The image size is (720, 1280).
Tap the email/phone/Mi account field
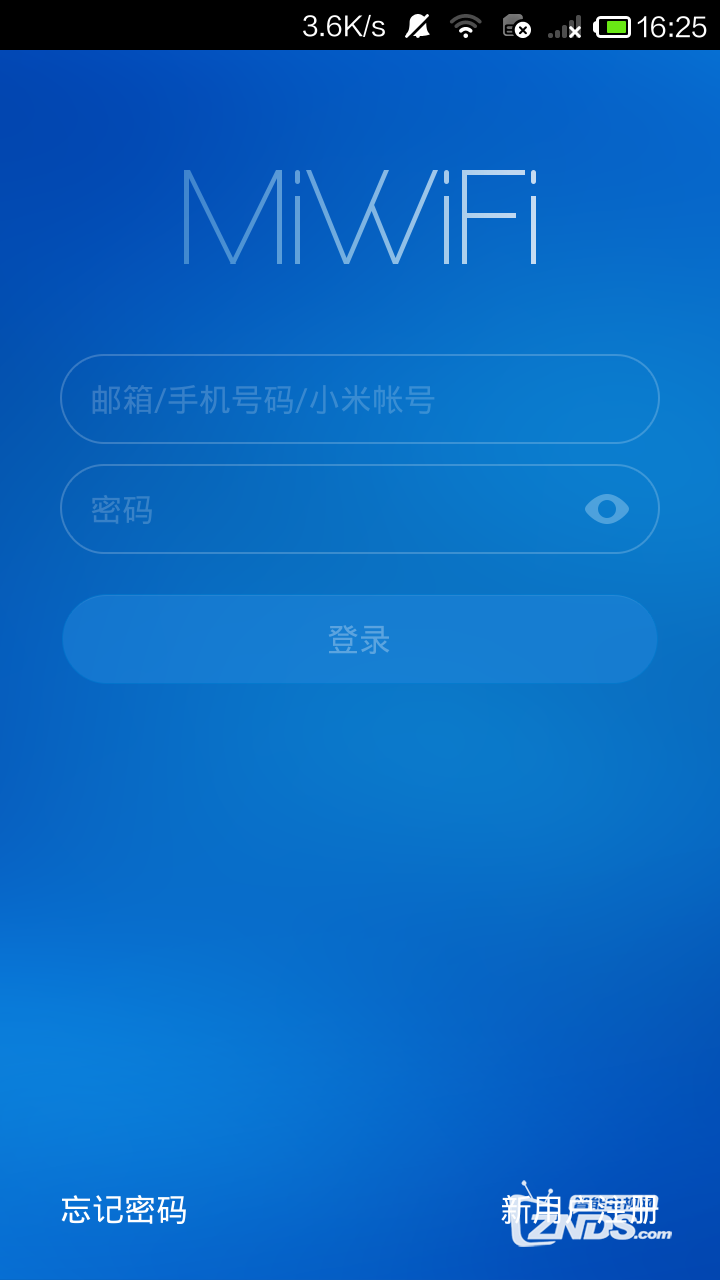tap(360, 399)
